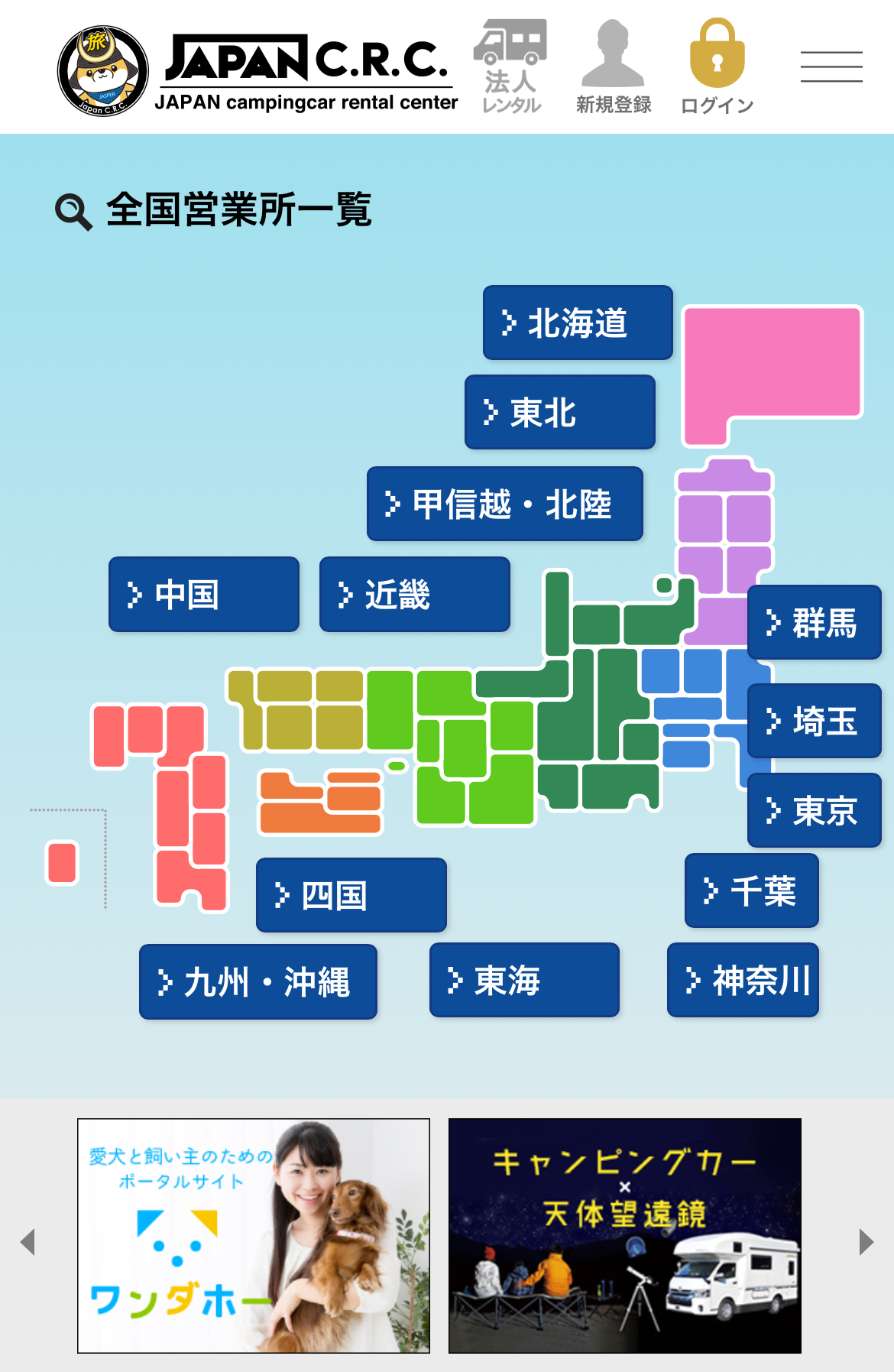View 群馬 offices
894x1372 pixels.
tap(814, 622)
